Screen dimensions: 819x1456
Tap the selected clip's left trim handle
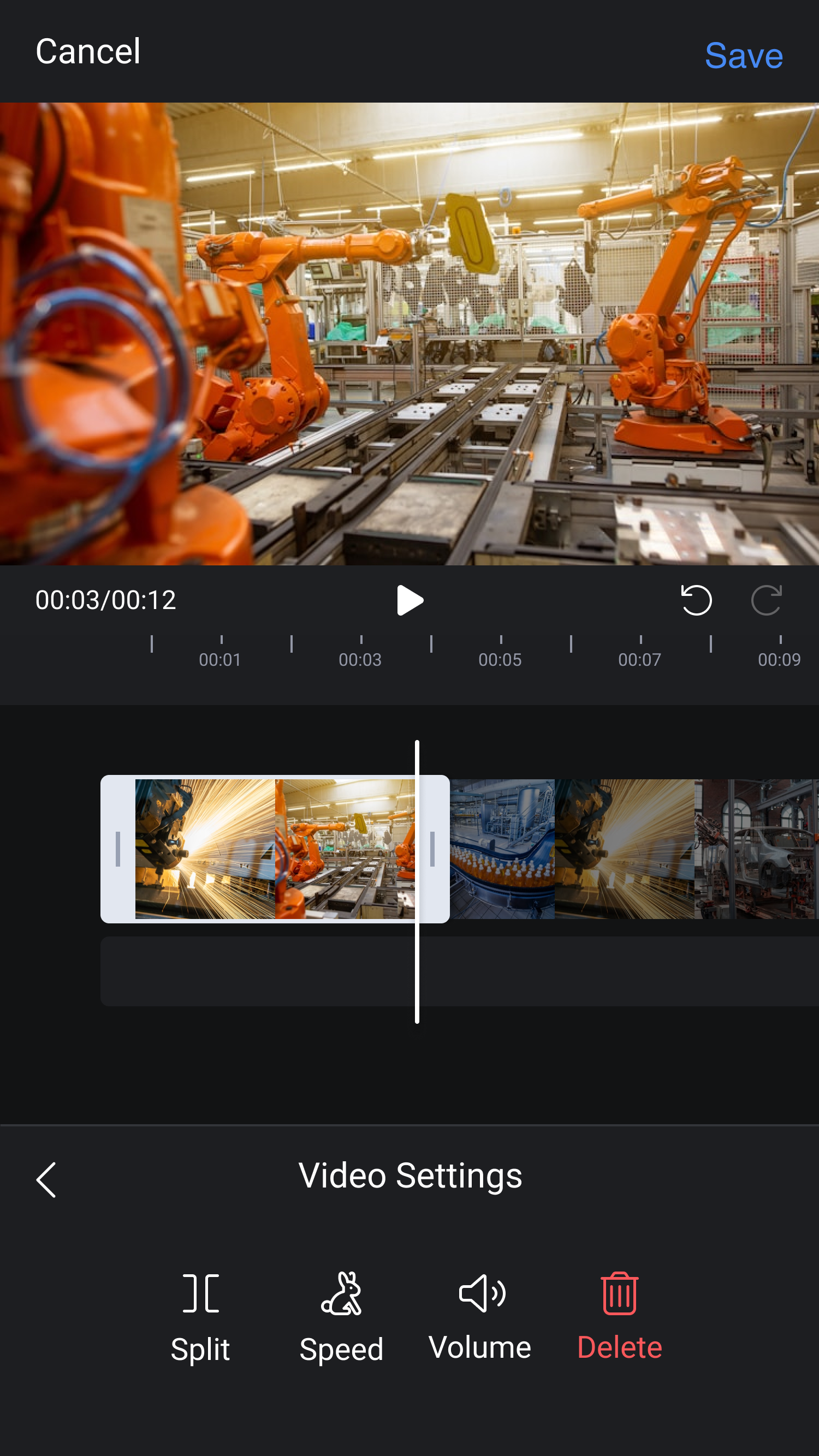[117, 849]
